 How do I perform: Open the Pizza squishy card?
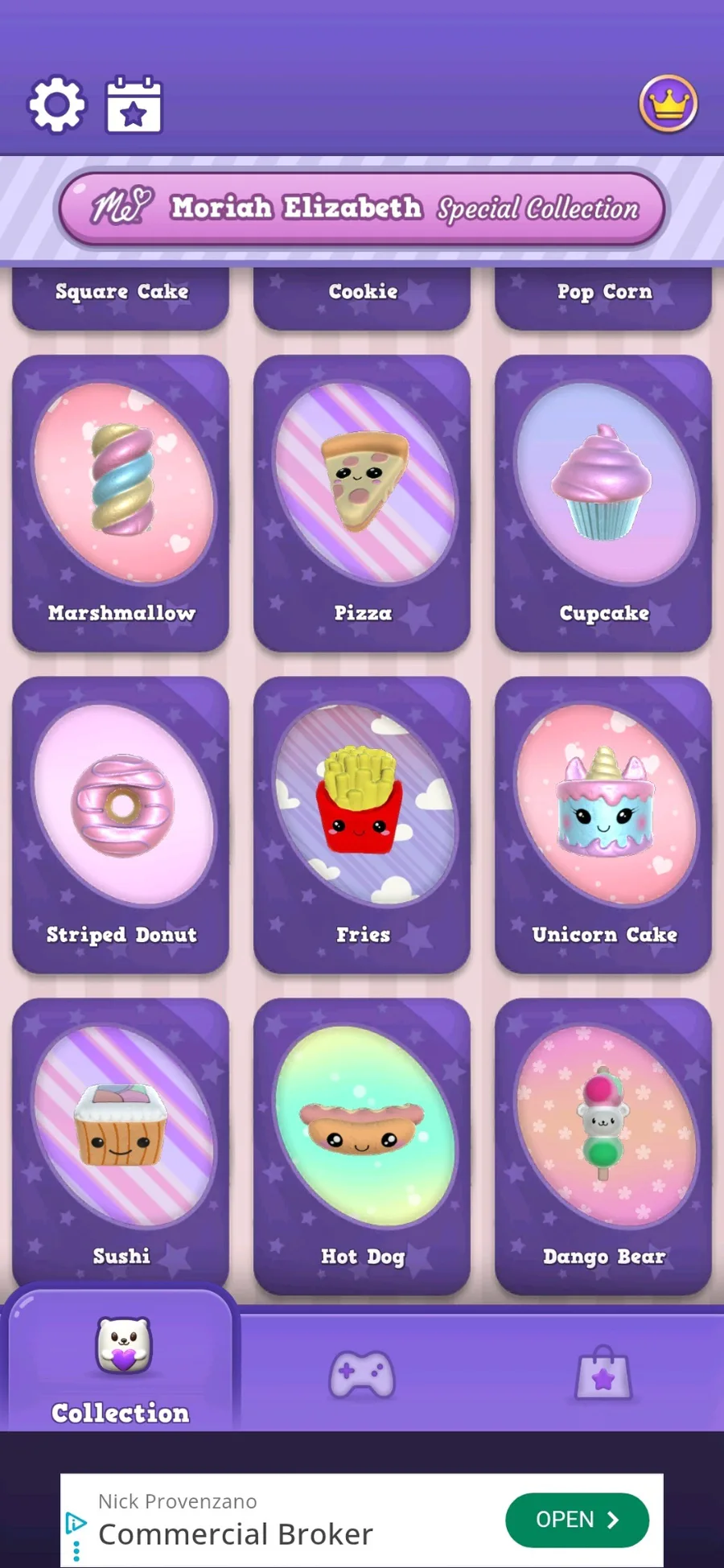tap(362, 503)
